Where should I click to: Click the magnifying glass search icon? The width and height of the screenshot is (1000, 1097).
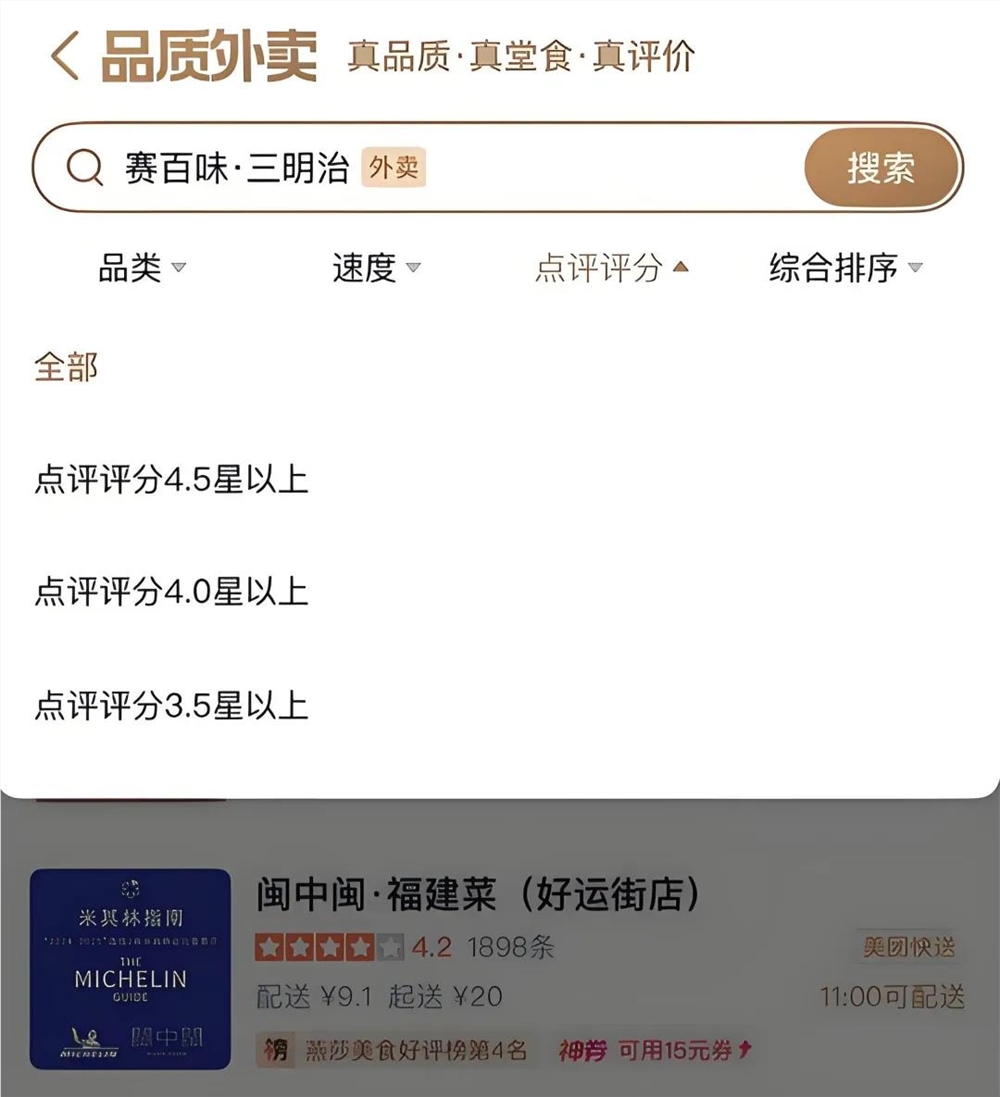tap(84, 167)
